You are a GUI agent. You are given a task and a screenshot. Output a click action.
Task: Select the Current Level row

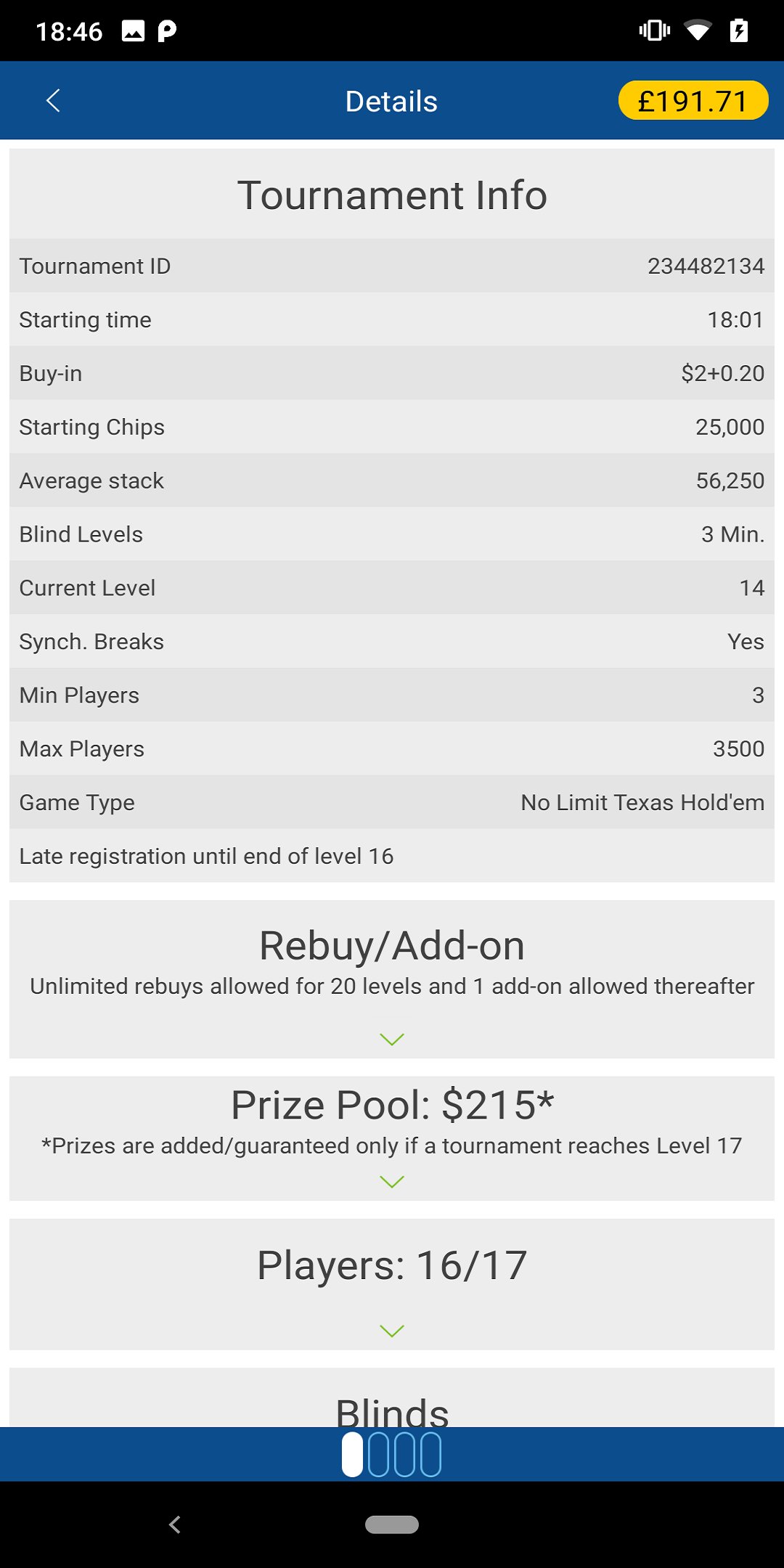(392, 587)
